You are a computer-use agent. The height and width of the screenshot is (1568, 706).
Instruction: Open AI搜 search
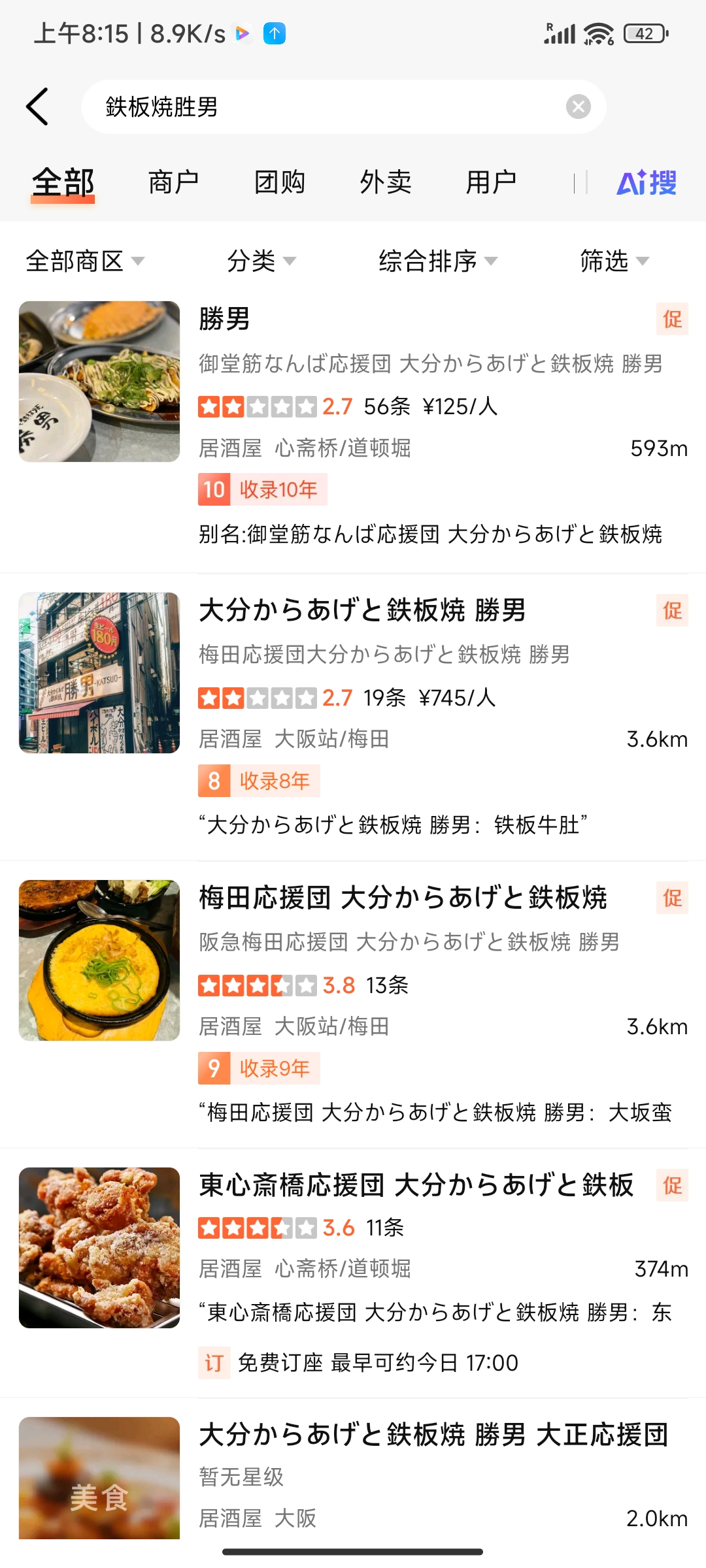(646, 182)
